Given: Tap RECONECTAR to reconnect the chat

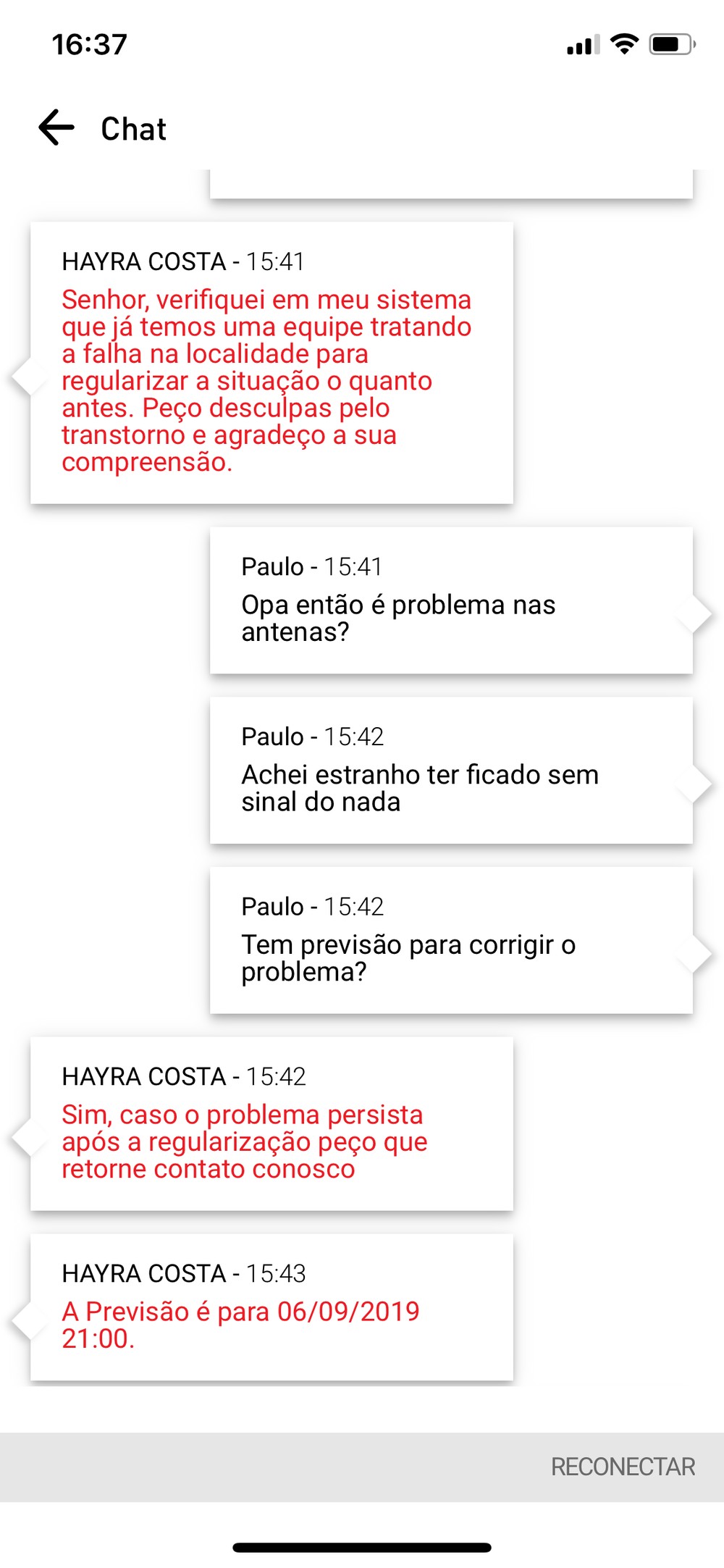Looking at the screenshot, I should [623, 1467].
